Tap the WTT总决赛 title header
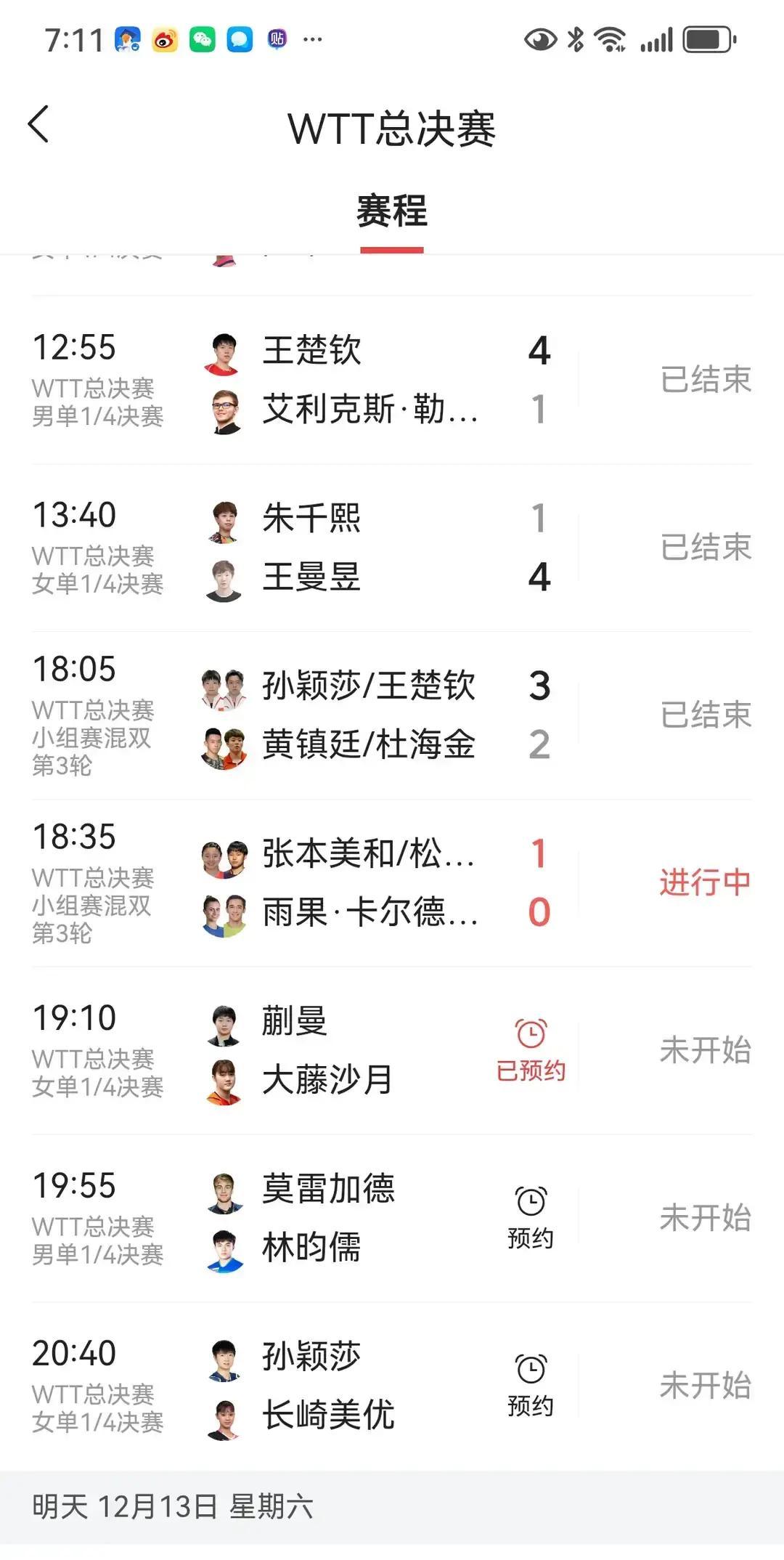The width and height of the screenshot is (784, 1560). pos(392,125)
